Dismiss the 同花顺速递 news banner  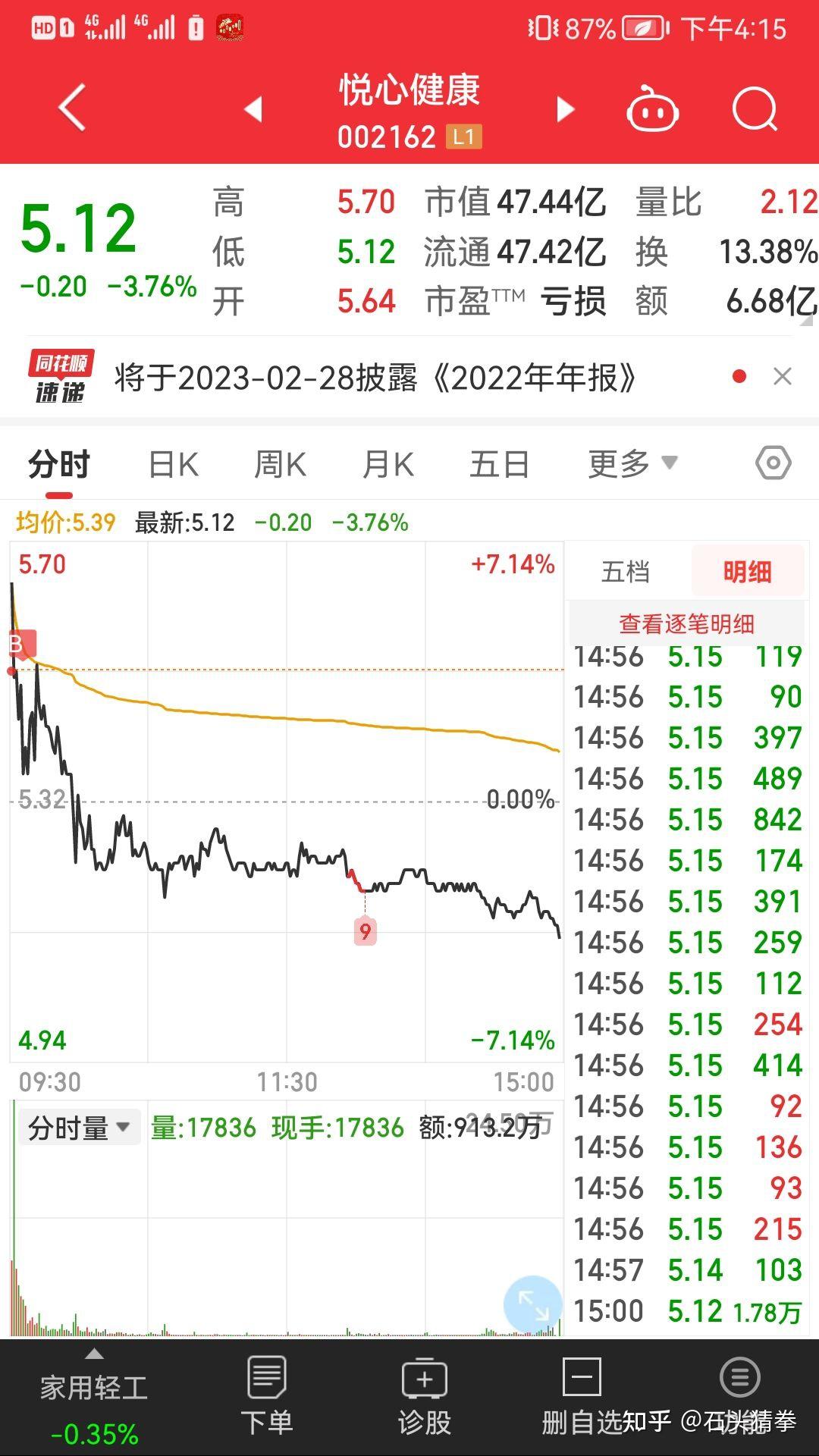click(x=783, y=376)
